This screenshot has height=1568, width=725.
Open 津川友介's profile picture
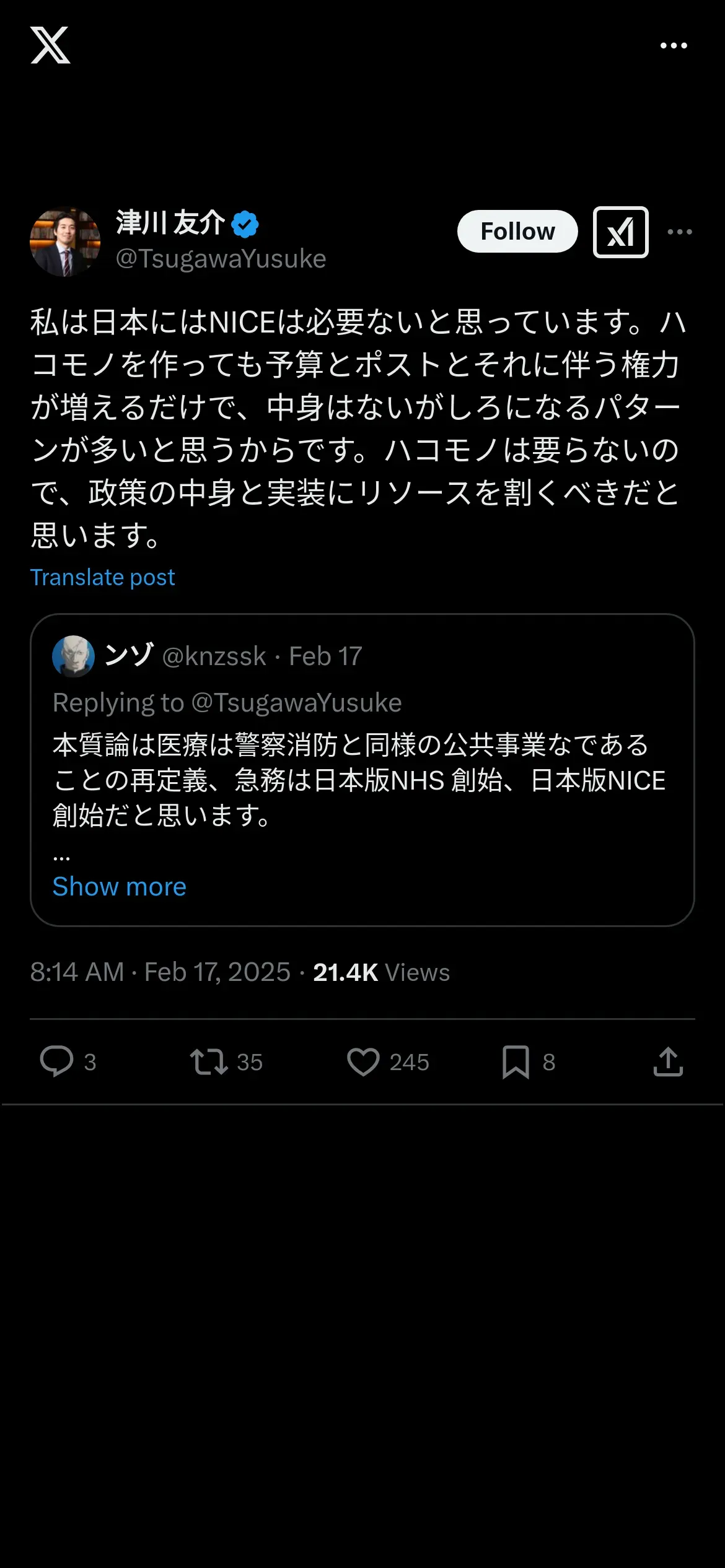65,242
